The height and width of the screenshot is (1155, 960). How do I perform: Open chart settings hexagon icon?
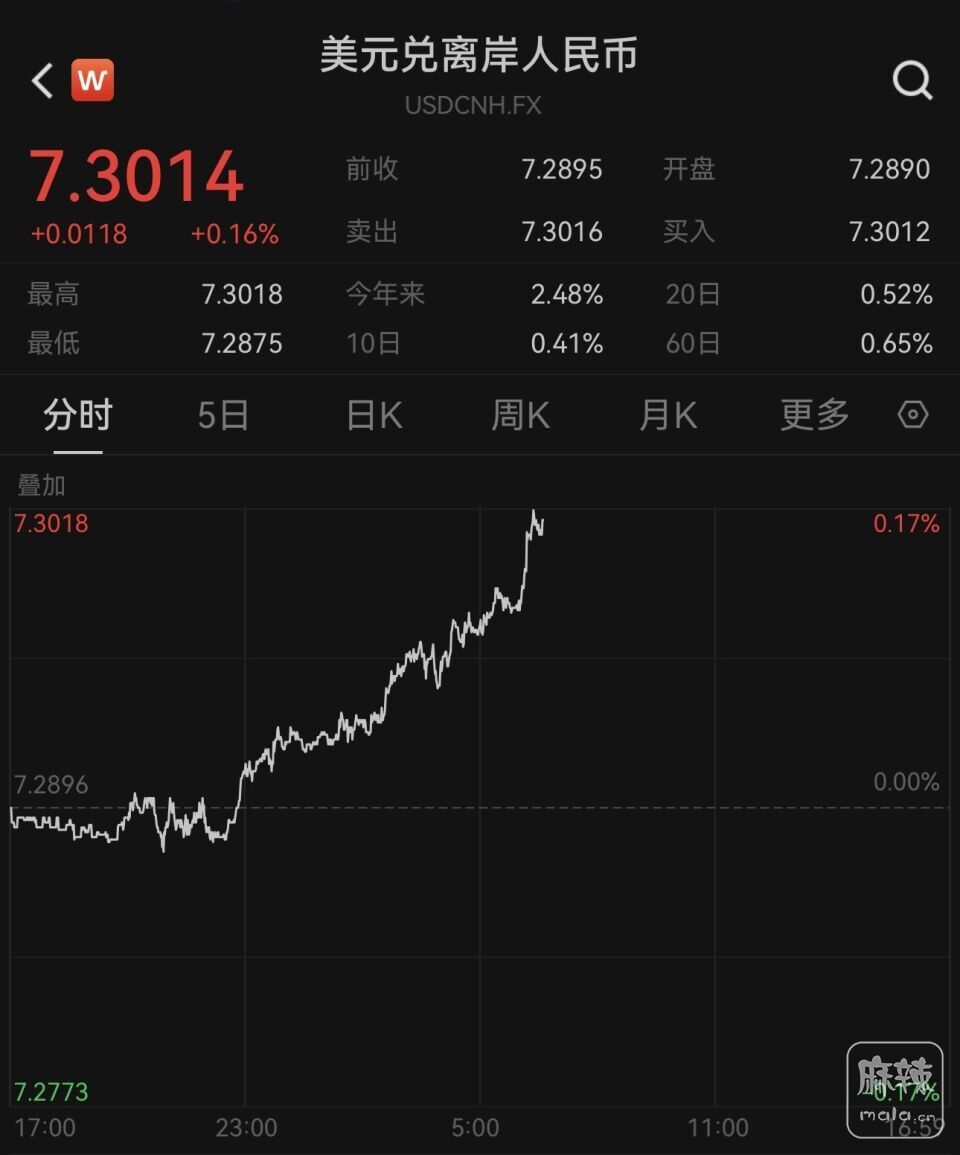pos(913,415)
